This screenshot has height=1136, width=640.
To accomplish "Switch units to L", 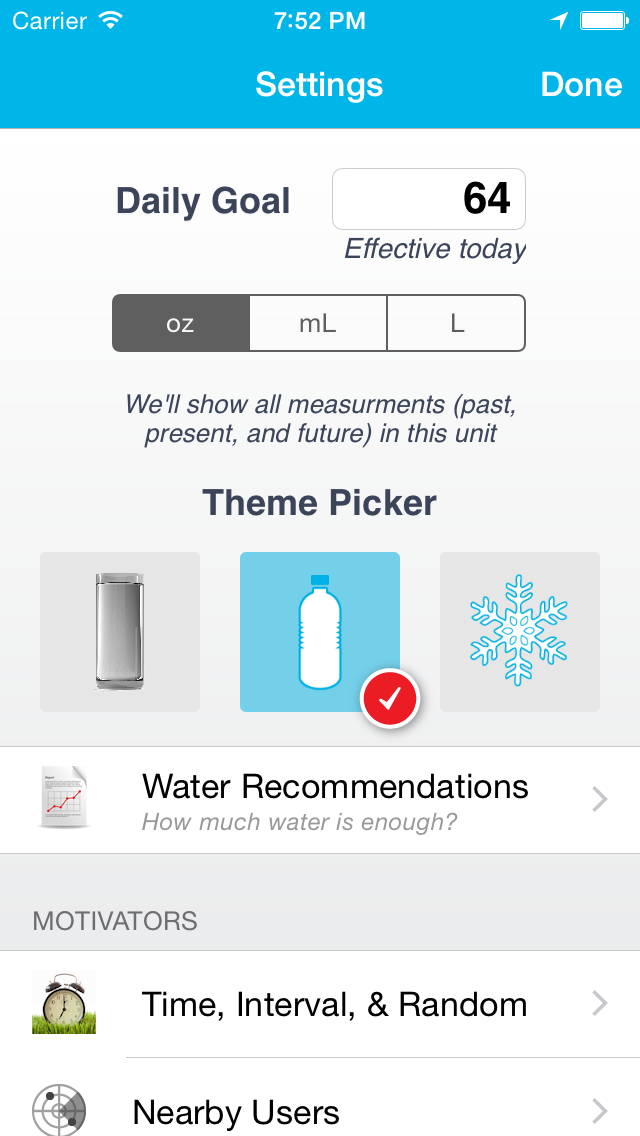I will click(x=457, y=323).
